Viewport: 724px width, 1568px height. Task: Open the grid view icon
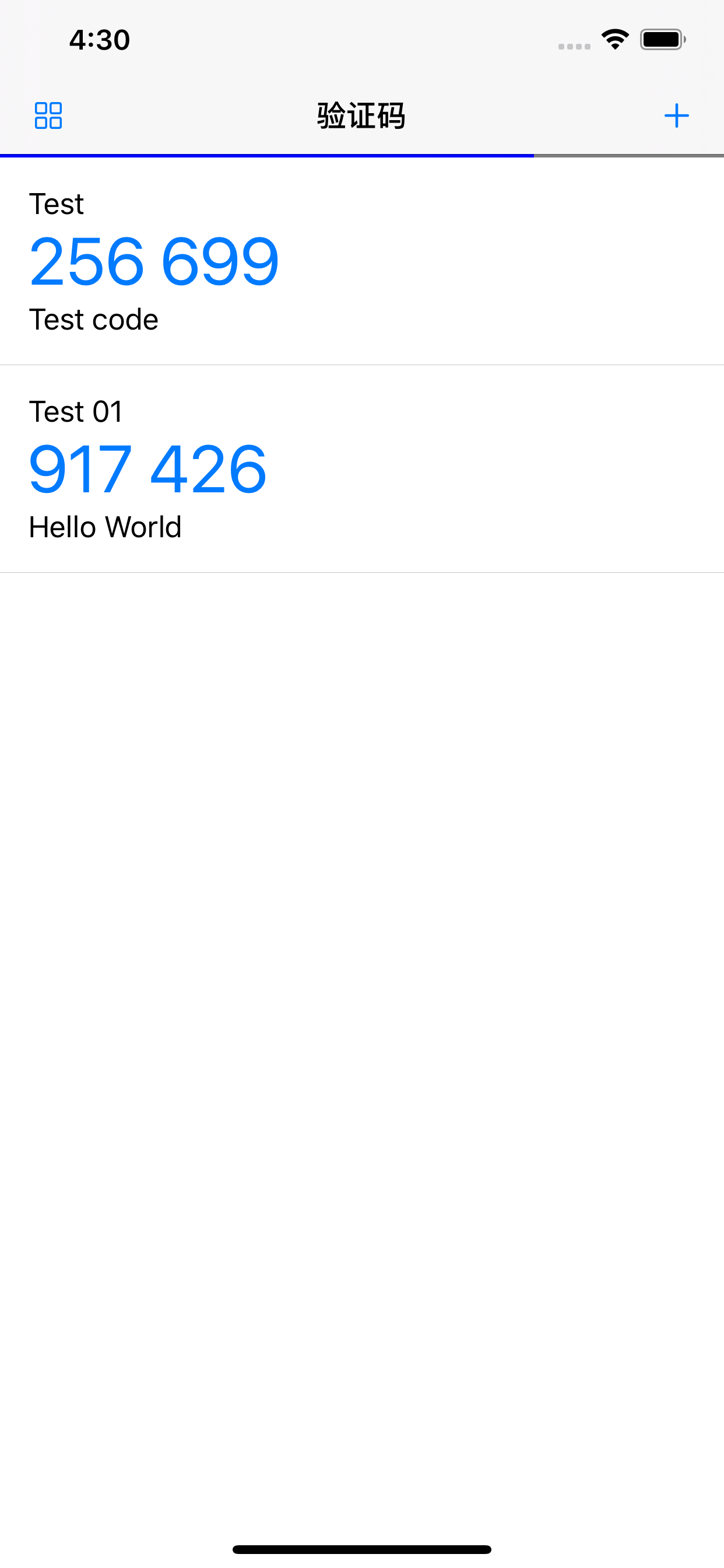48,115
